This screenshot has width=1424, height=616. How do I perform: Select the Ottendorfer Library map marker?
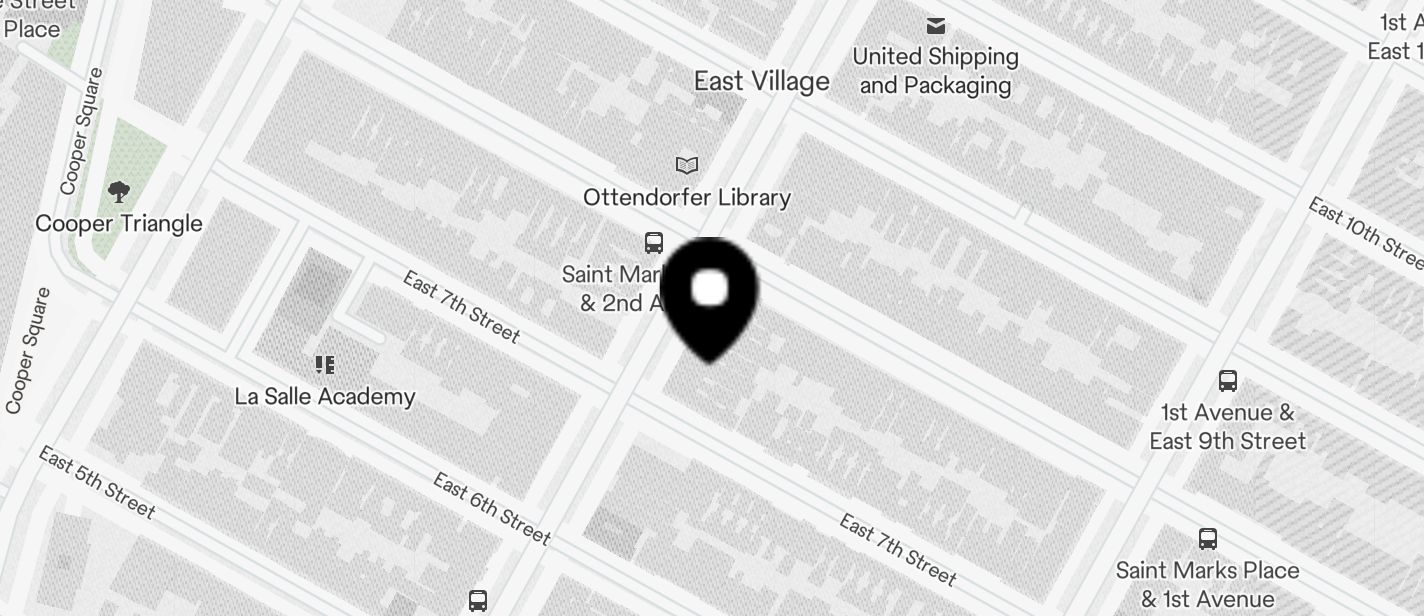tap(687, 166)
